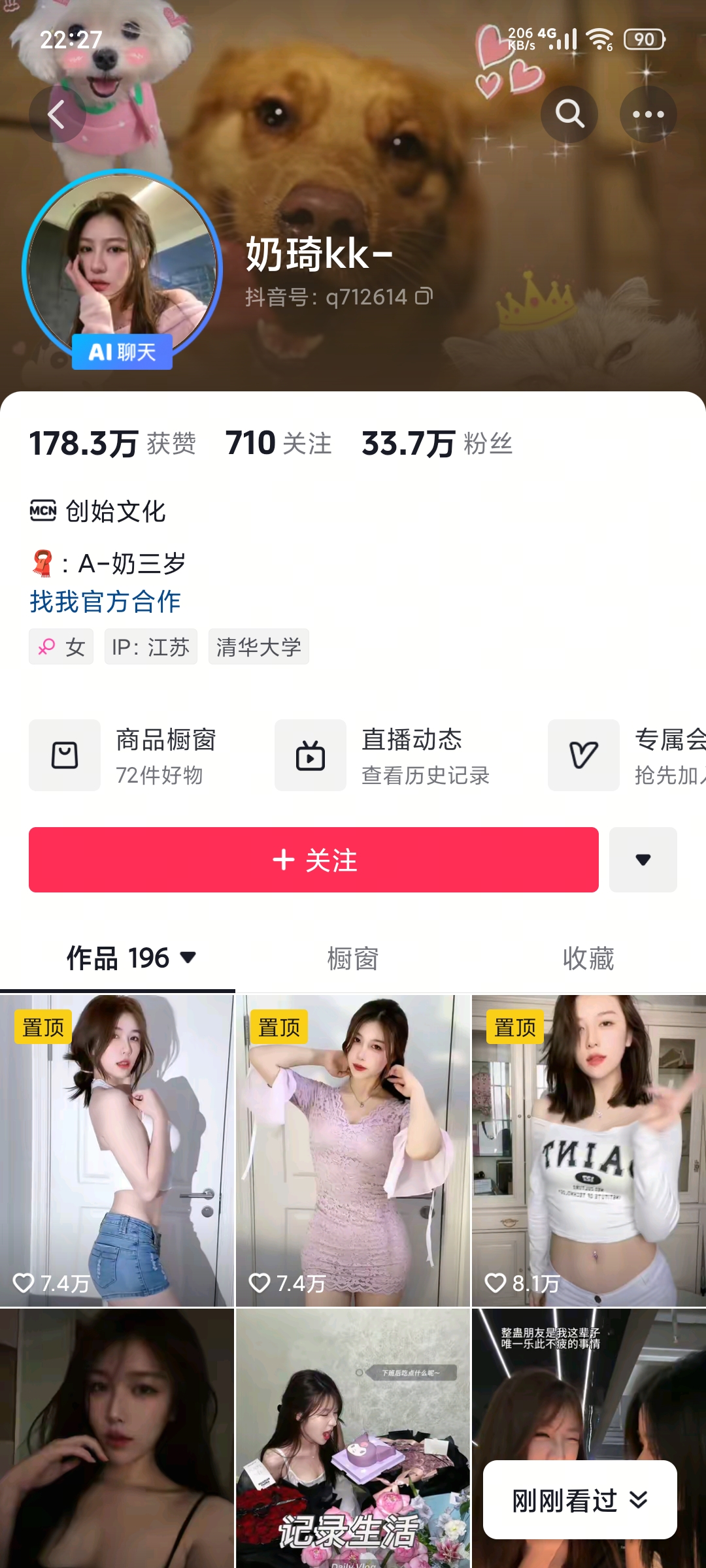Follow this user with the red 关注 button
This screenshot has height=1568, width=706.
coord(314,860)
